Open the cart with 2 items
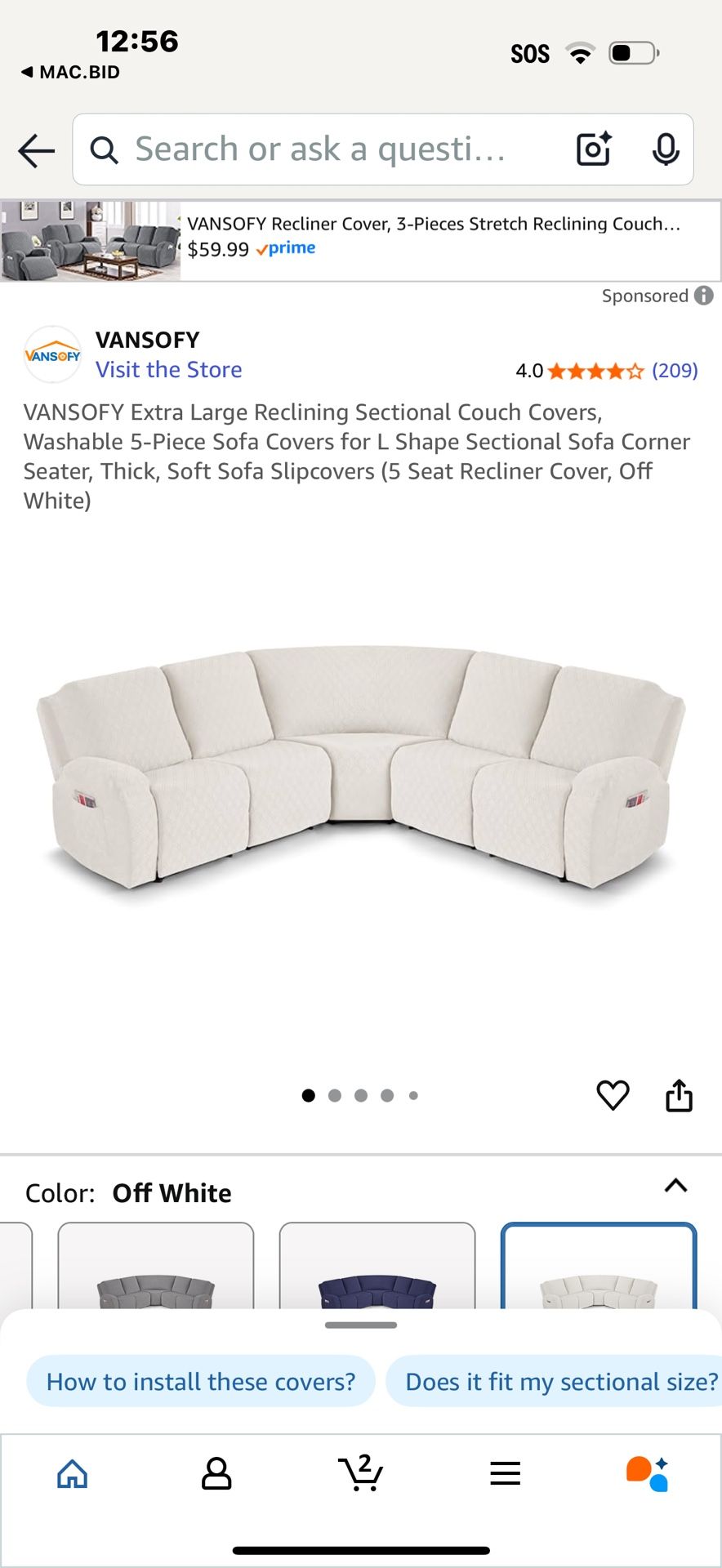The image size is (722, 1568). (360, 1474)
